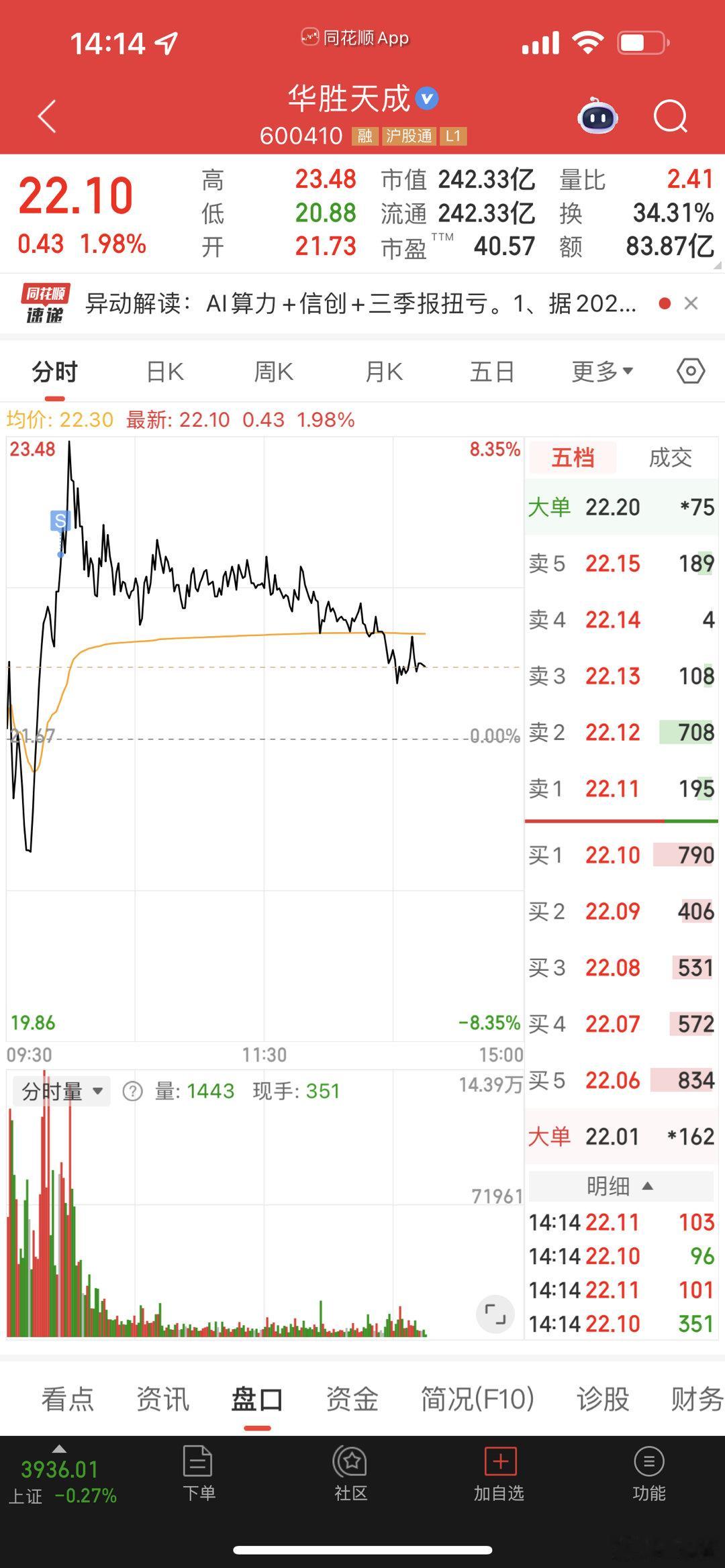
Task: Tap the help question mark beside 分时量
Action: [x=134, y=1091]
